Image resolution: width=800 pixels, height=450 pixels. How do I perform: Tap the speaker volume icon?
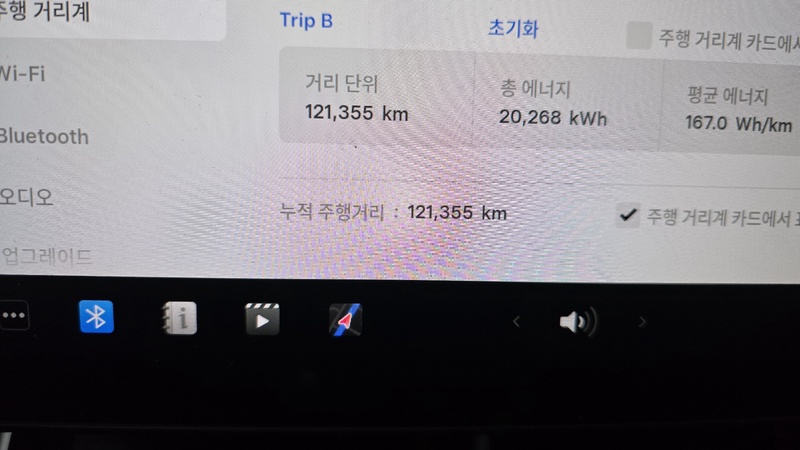pos(577,322)
